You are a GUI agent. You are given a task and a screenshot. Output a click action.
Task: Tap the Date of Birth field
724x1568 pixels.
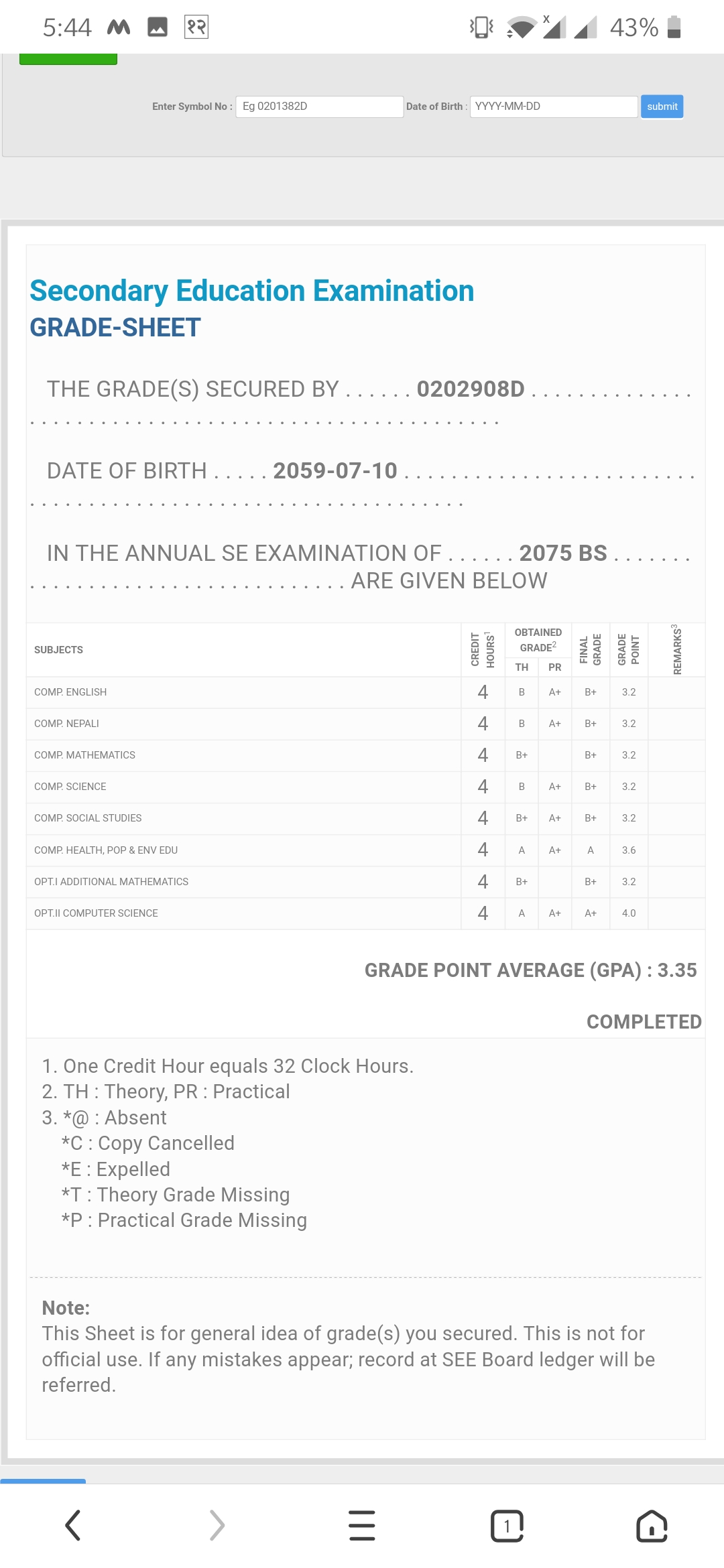click(x=553, y=107)
